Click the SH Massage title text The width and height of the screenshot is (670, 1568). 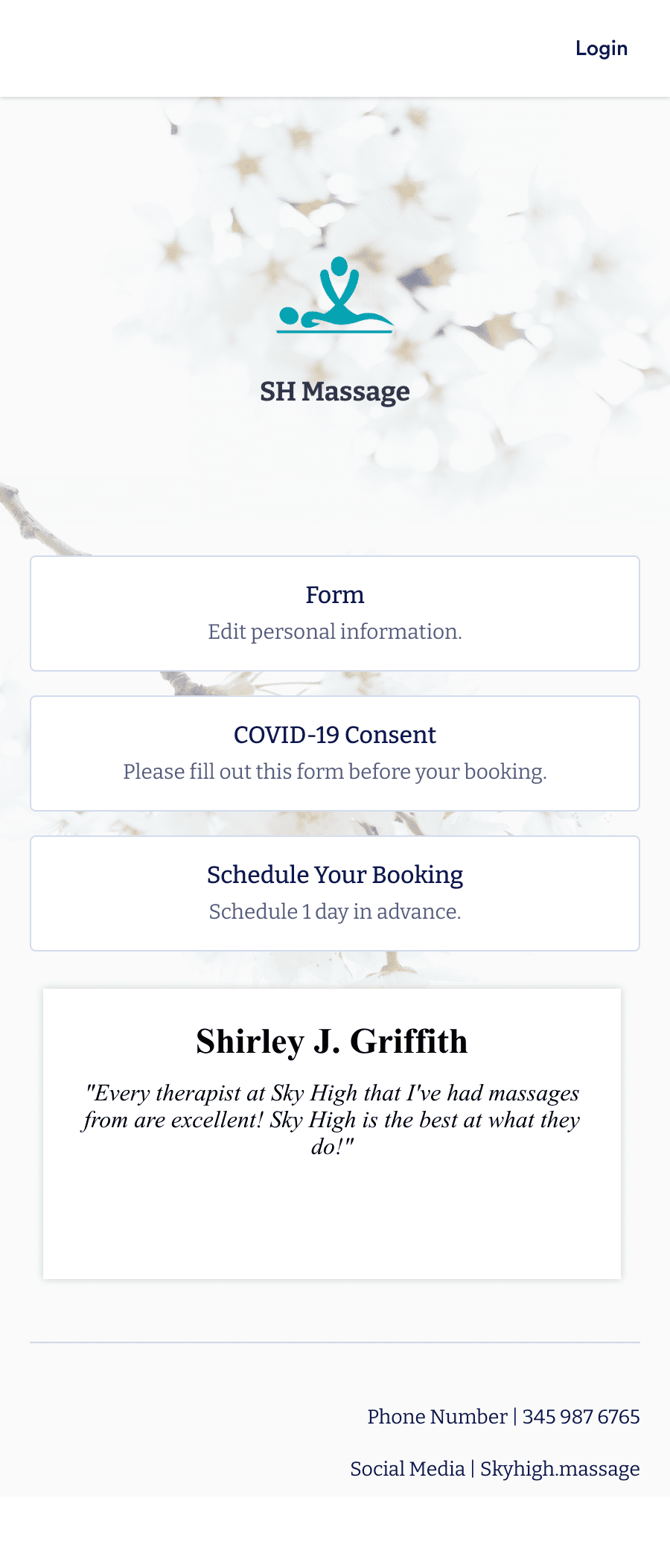[335, 392]
